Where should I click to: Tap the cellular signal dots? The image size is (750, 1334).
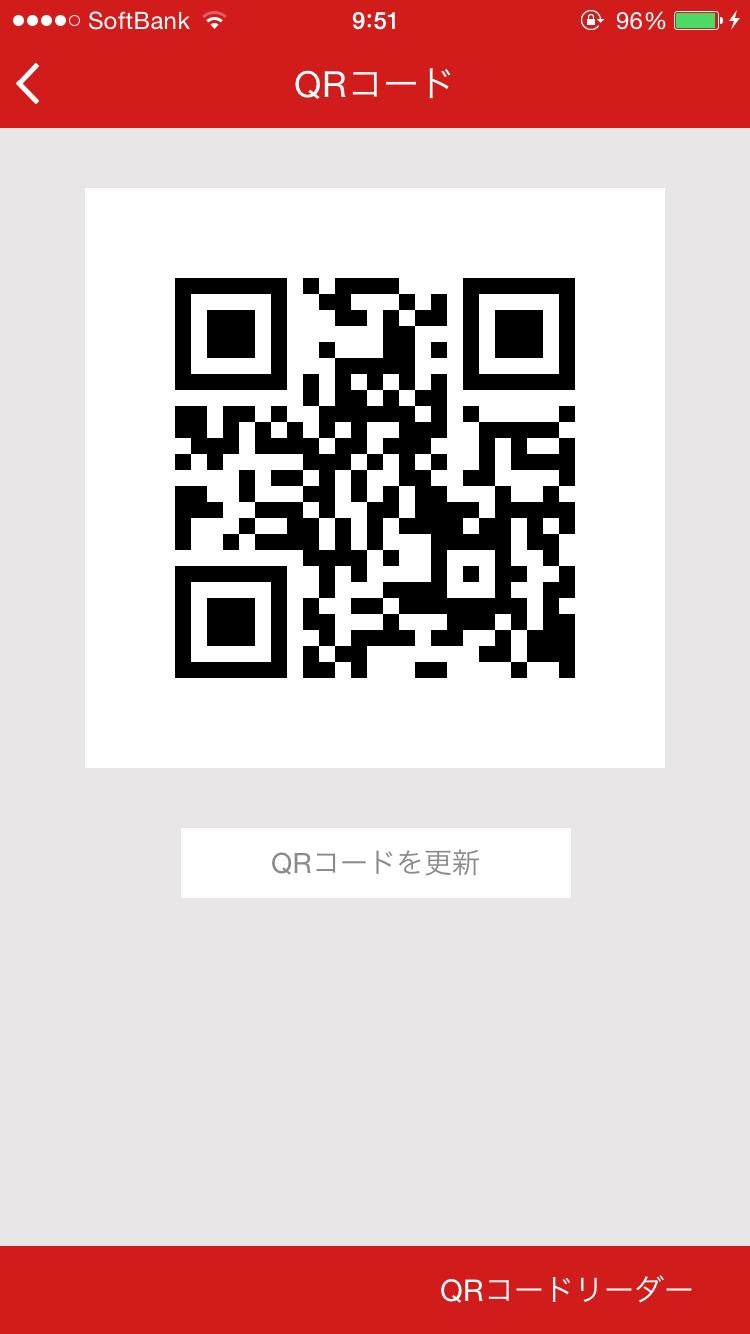click(x=44, y=18)
